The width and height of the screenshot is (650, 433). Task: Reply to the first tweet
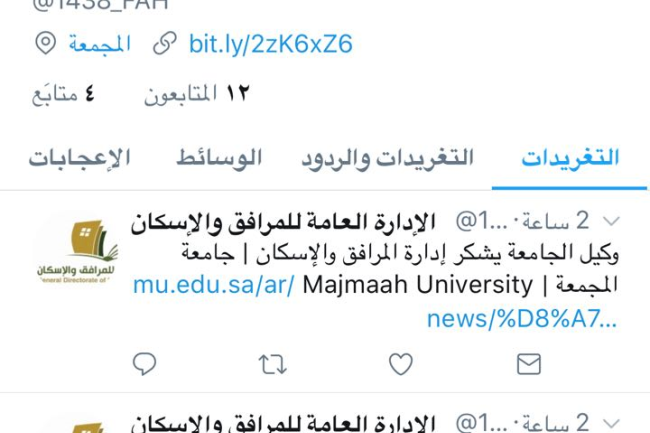pyautogui.click(x=145, y=364)
